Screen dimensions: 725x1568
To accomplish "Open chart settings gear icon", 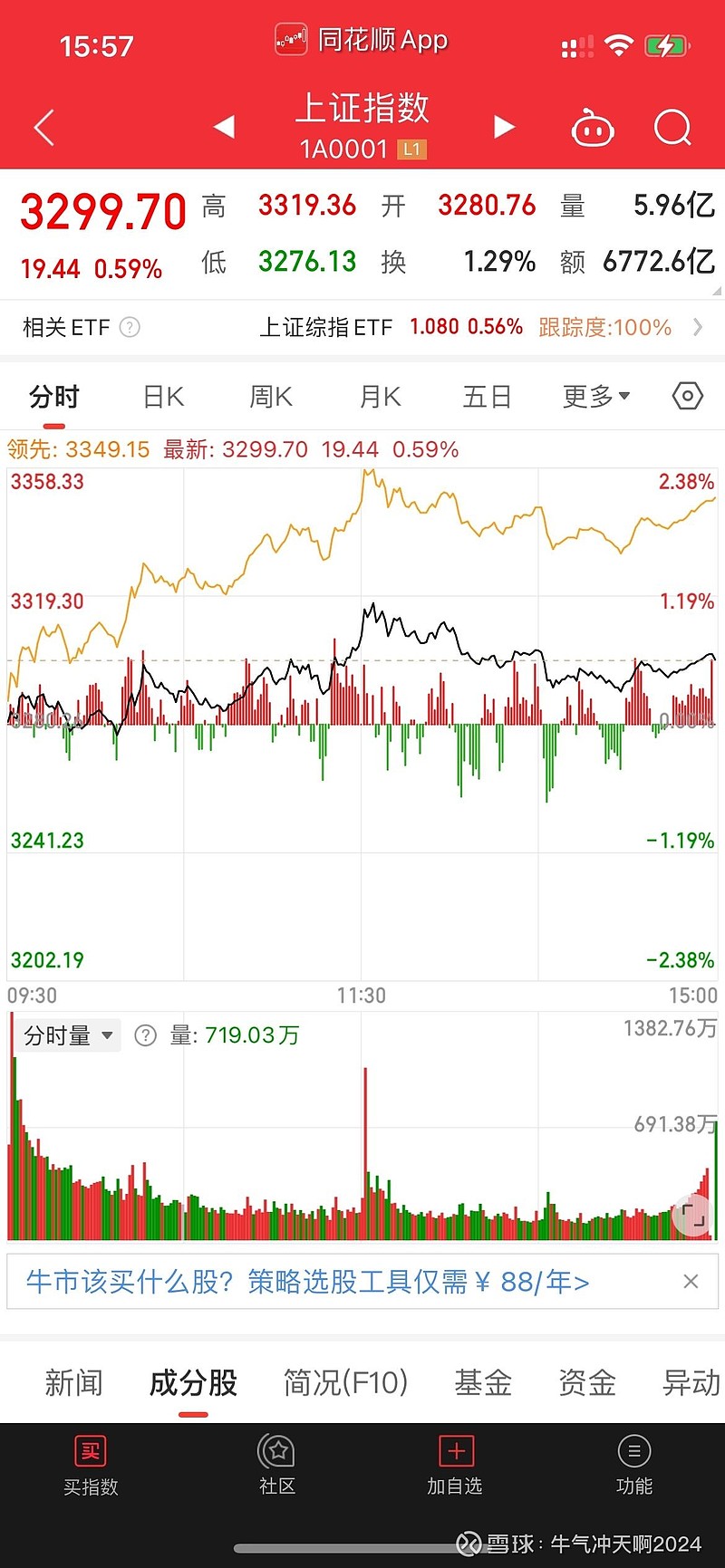I will click(686, 396).
